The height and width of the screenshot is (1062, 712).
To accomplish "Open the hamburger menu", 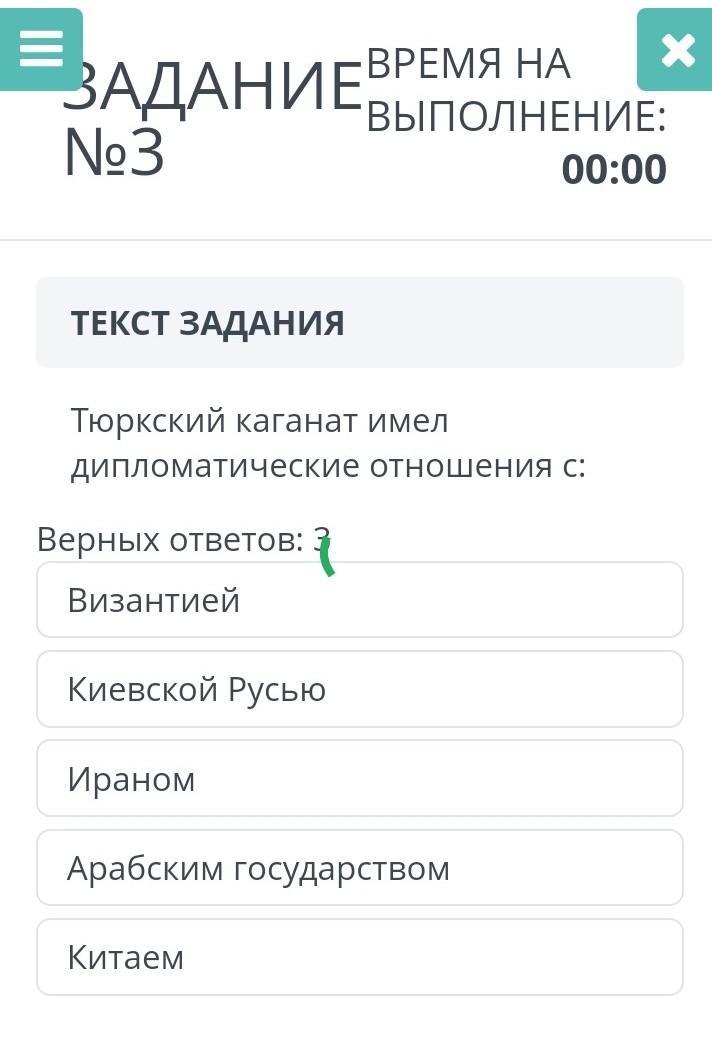I will 41,49.
